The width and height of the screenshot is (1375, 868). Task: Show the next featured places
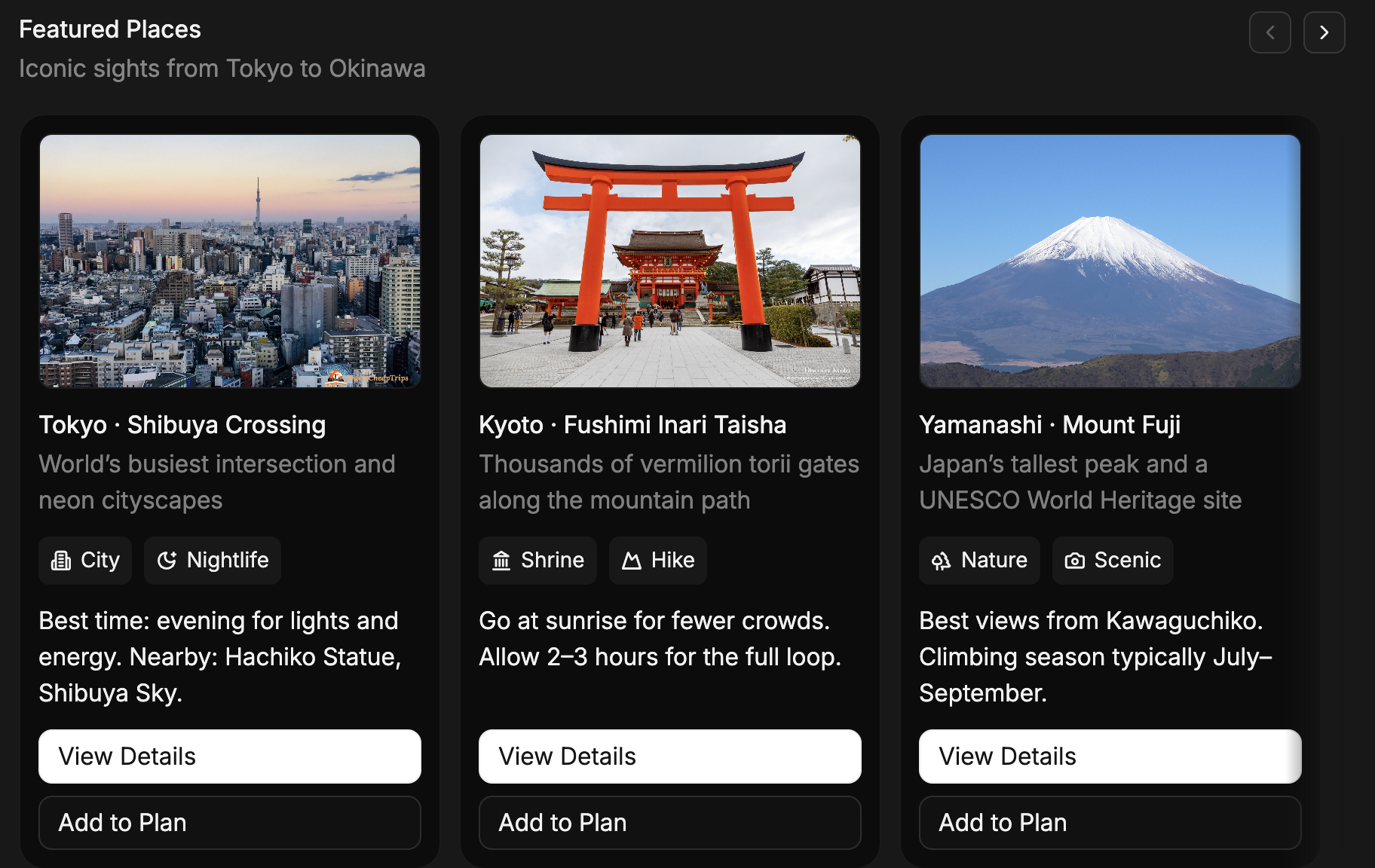tap(1324, 32)
